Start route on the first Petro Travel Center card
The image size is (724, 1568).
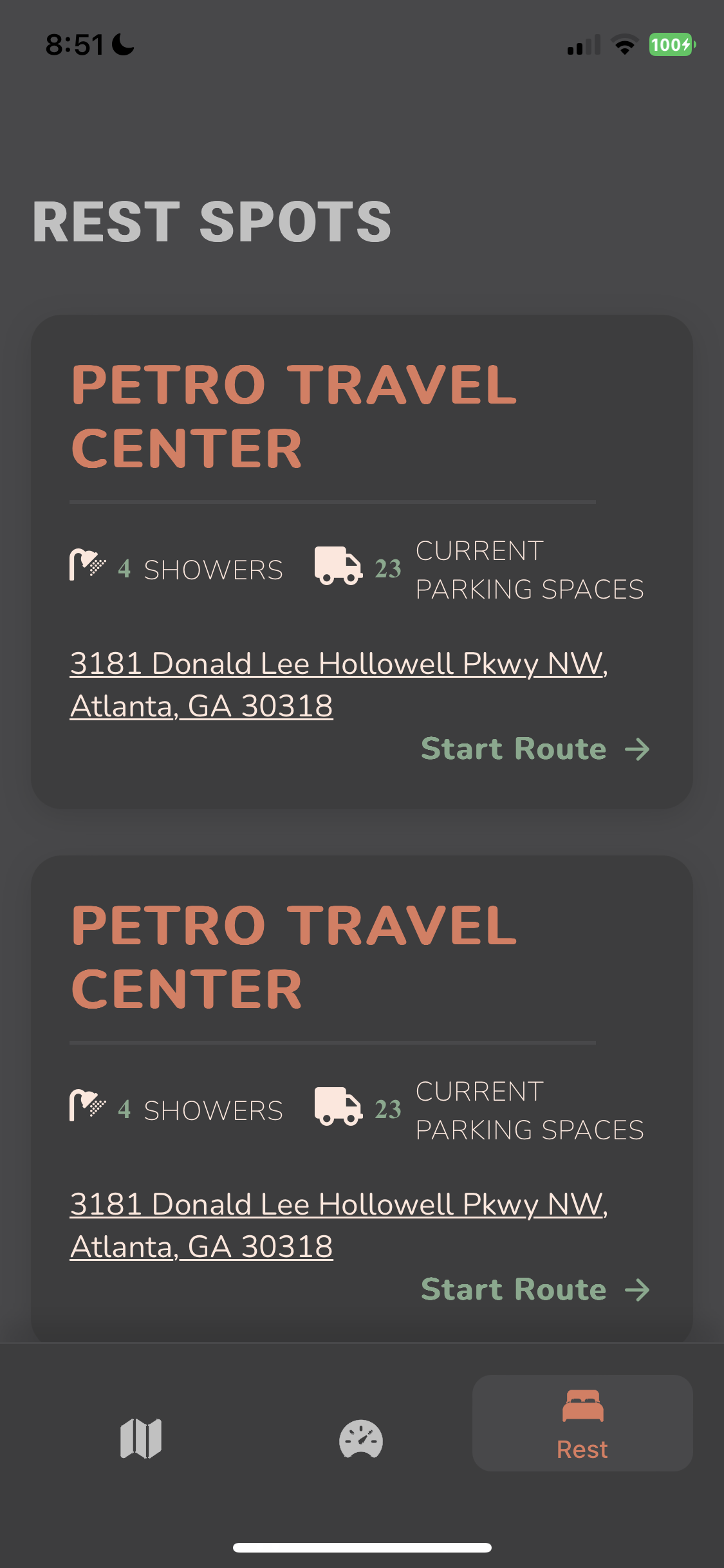(x=535, y=749)
